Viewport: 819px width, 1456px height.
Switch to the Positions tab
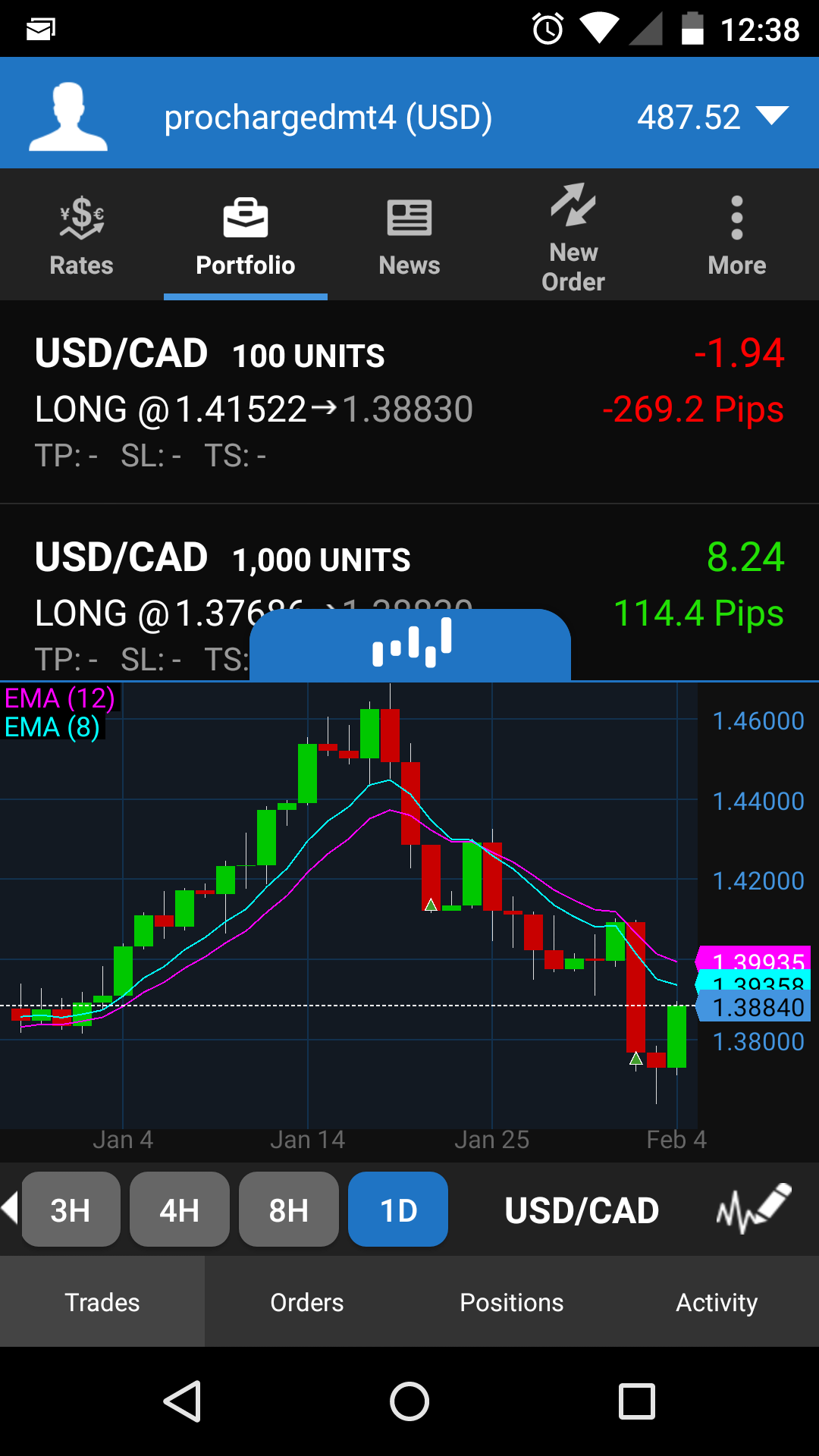pyautogui.click(x=512, y=1302)
